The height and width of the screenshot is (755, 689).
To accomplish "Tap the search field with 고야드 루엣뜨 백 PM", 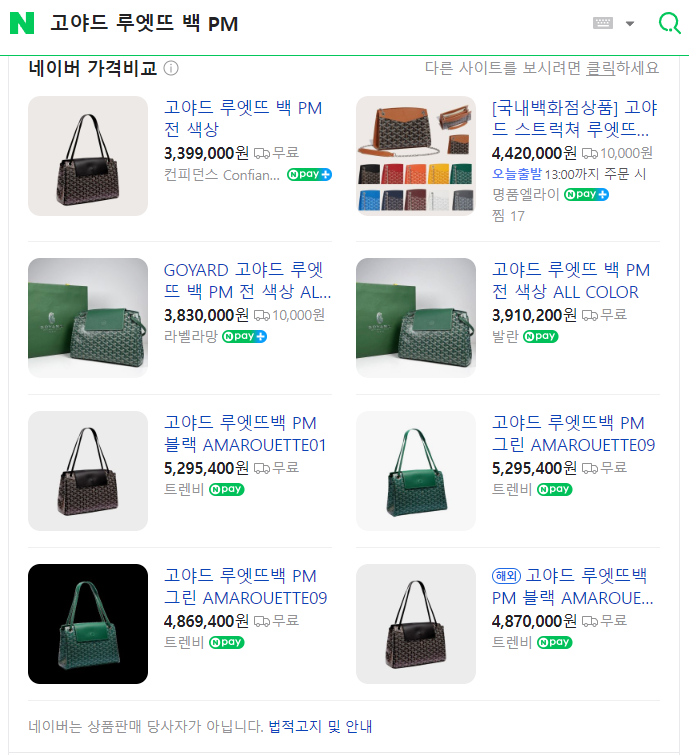I will click(x=300, y=24).
